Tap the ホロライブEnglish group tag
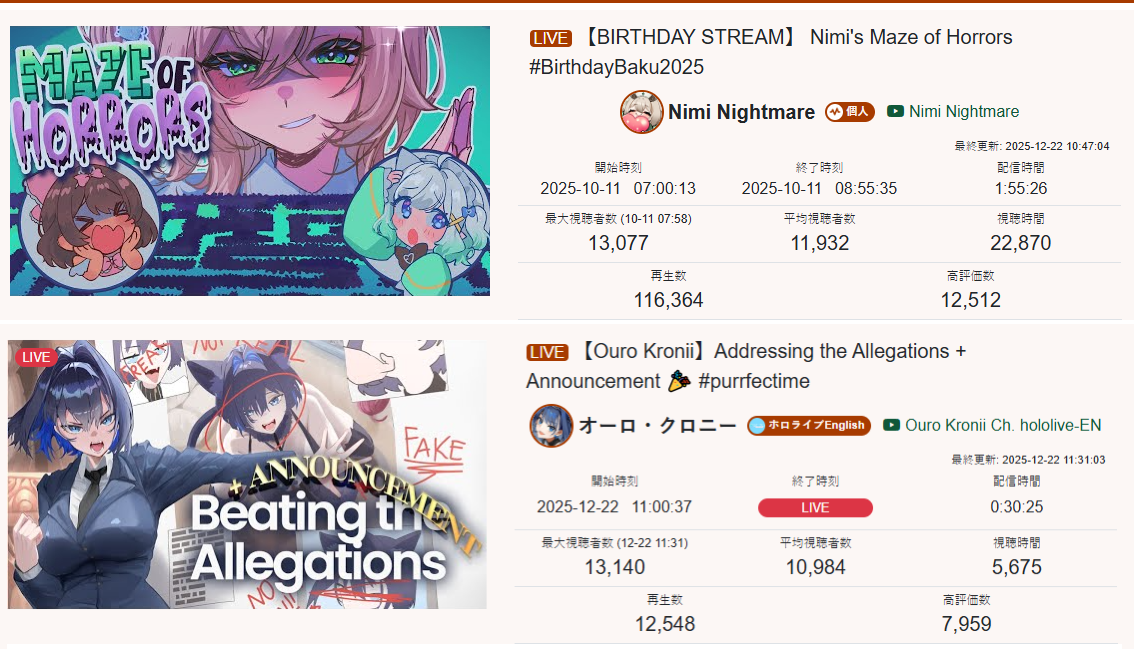This screenshot has height=649, width=1134. (809, 425)
